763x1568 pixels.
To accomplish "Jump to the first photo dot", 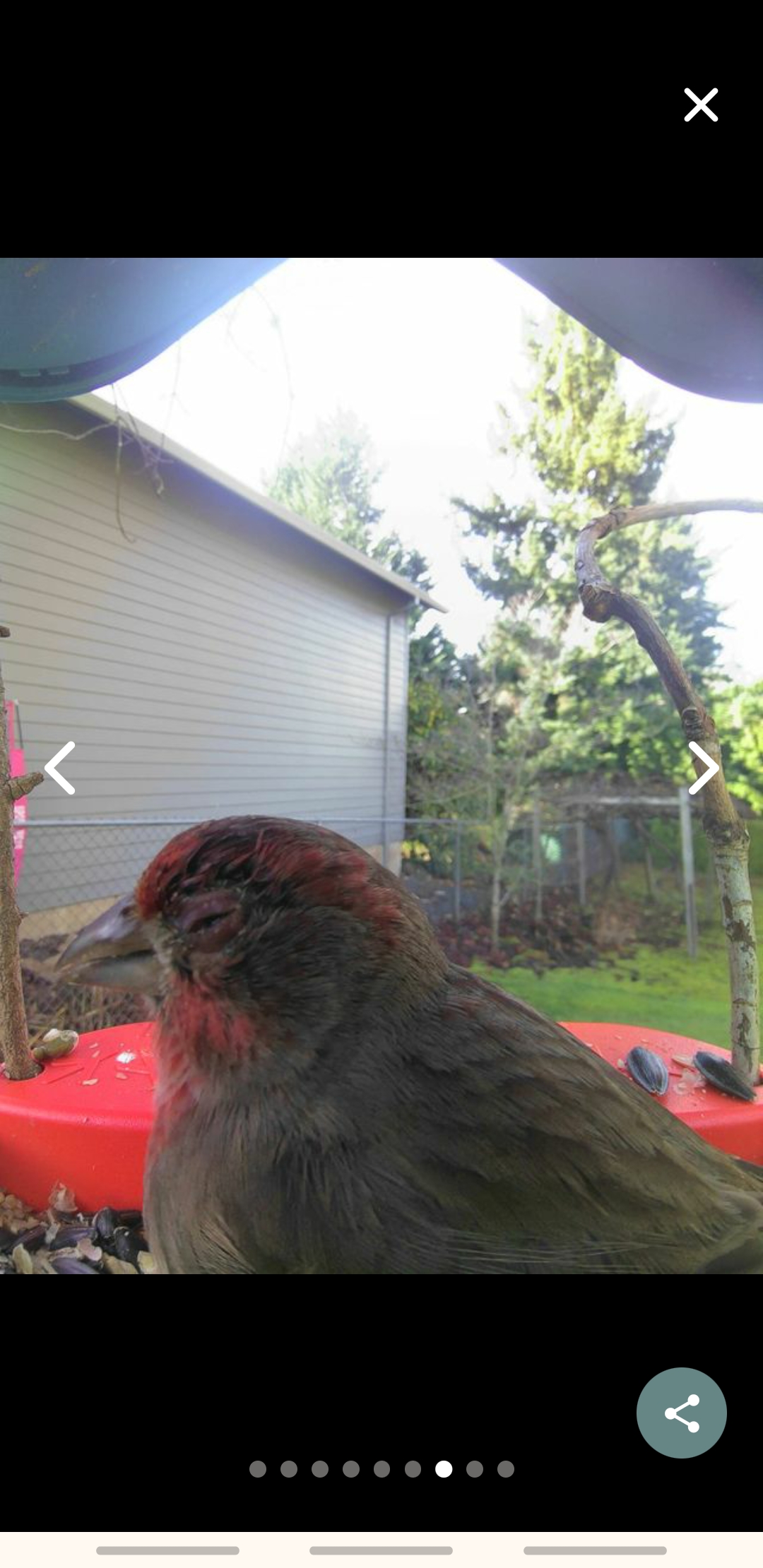I will [x=258, y=1469].
